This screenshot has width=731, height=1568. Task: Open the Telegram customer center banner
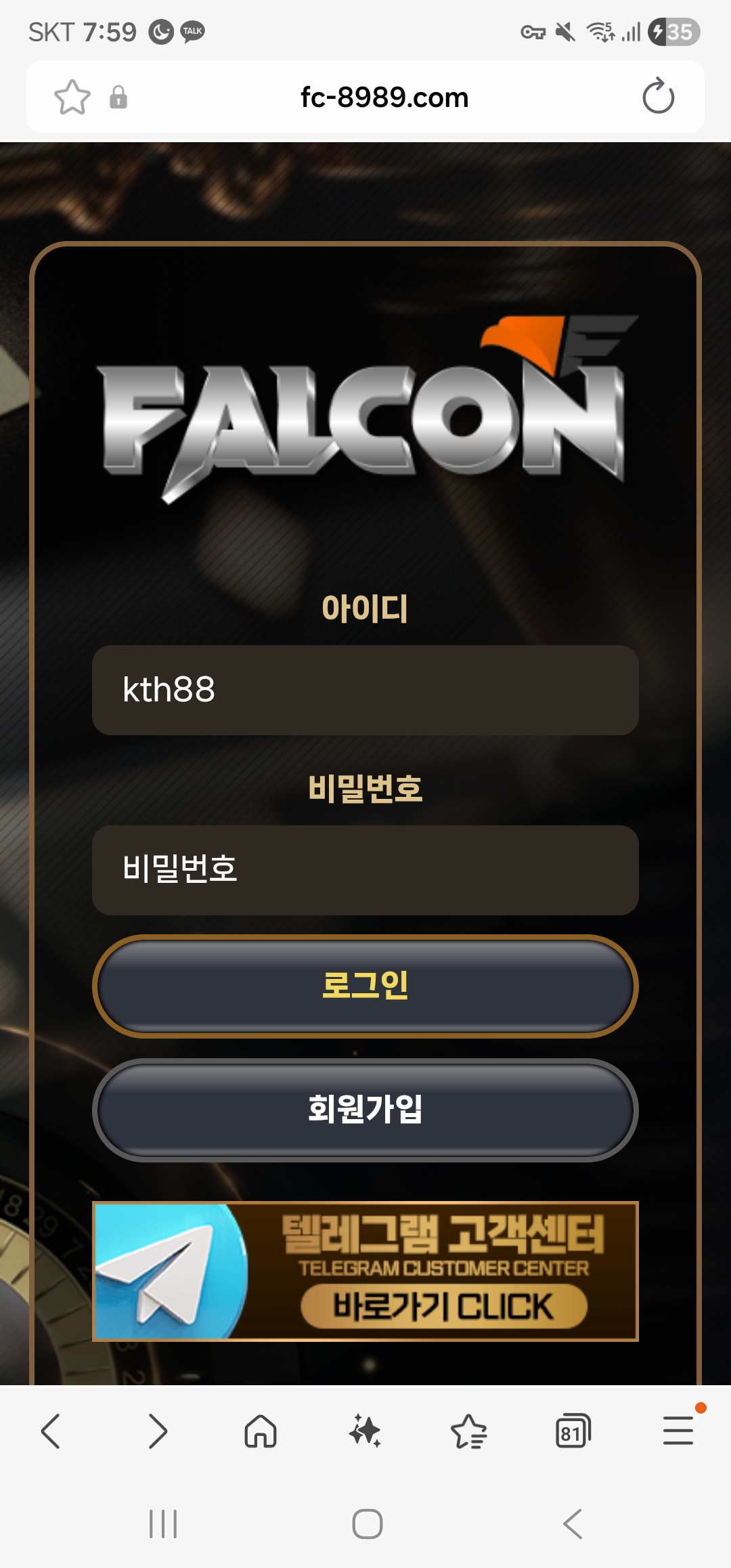pos(365,1271)
